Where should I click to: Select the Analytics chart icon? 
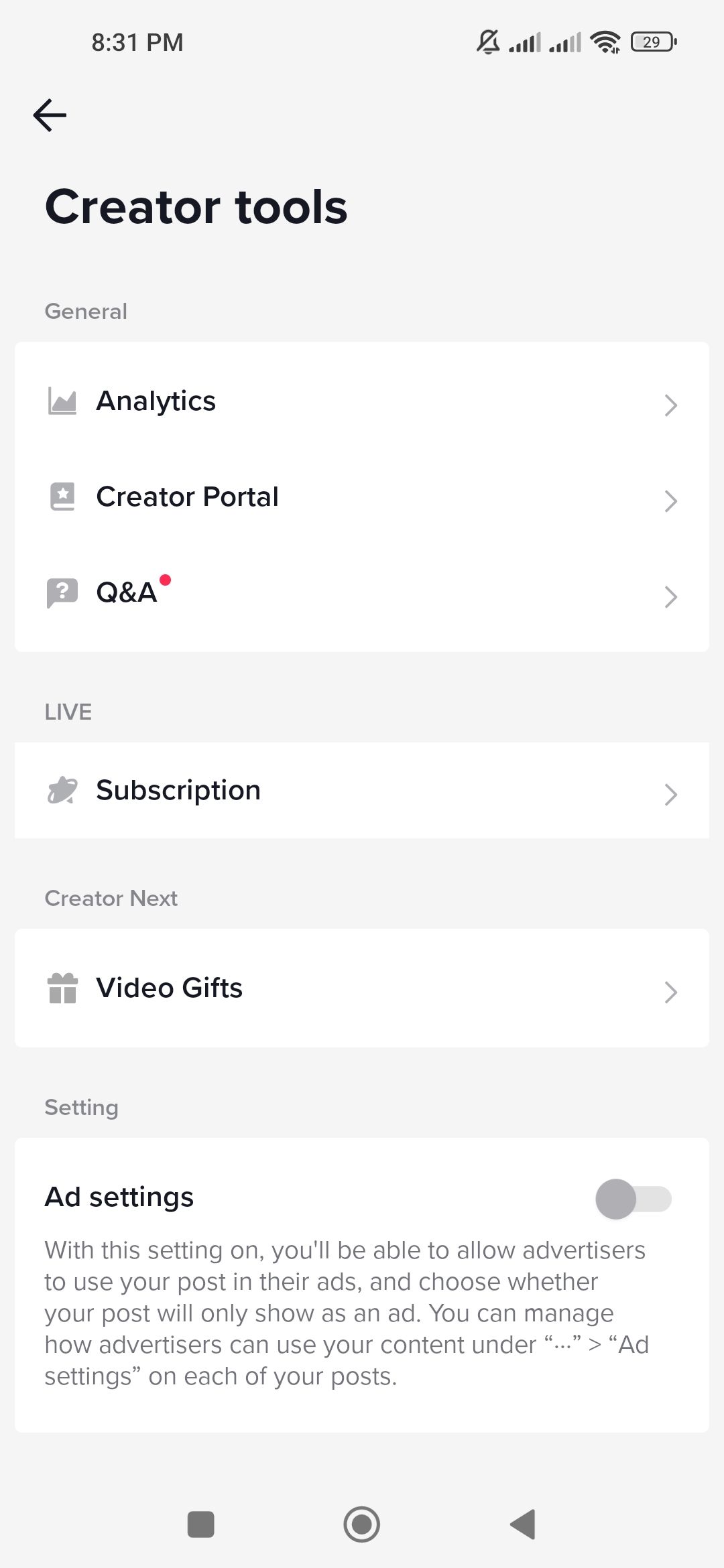(x=64, y=401)
